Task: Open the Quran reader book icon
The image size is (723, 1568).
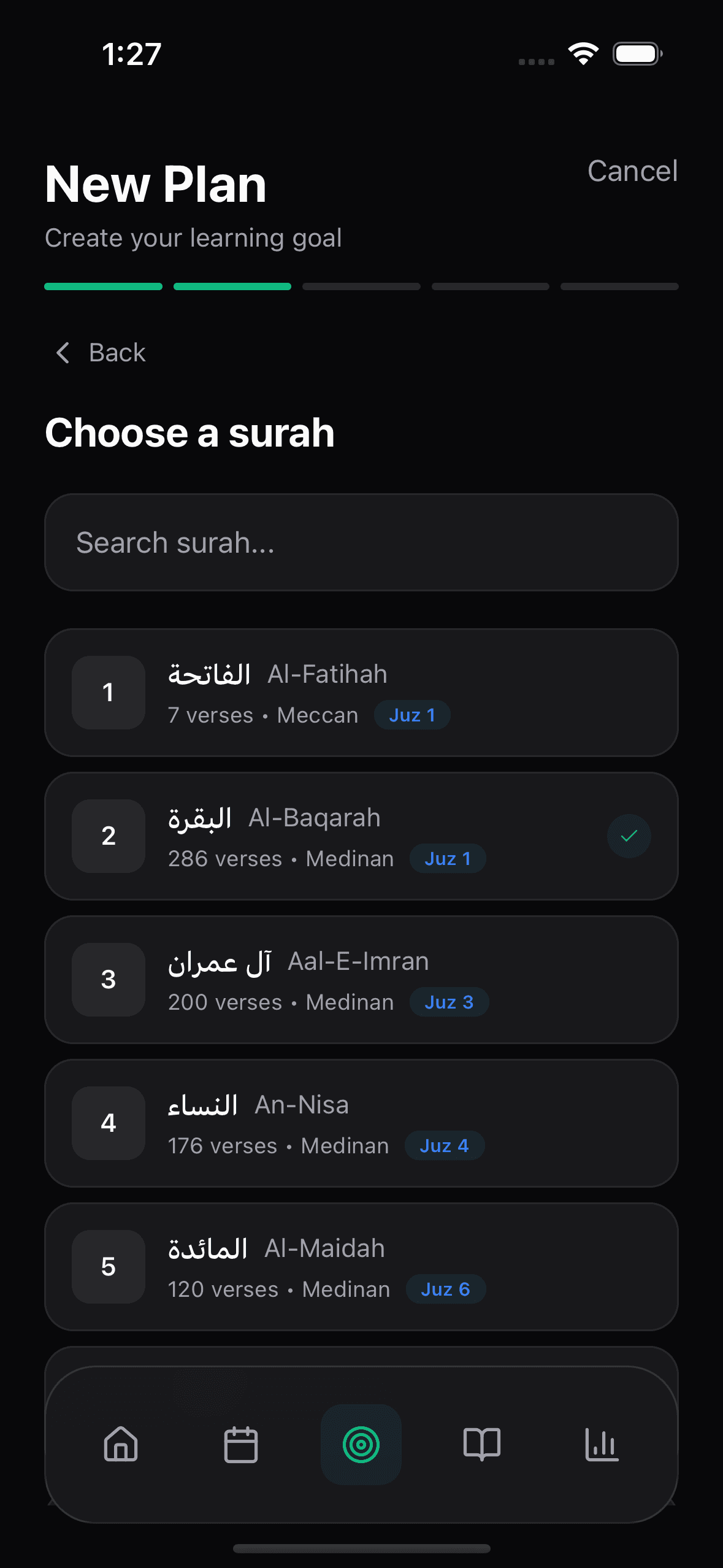Action: click(x=482, y=1445)
